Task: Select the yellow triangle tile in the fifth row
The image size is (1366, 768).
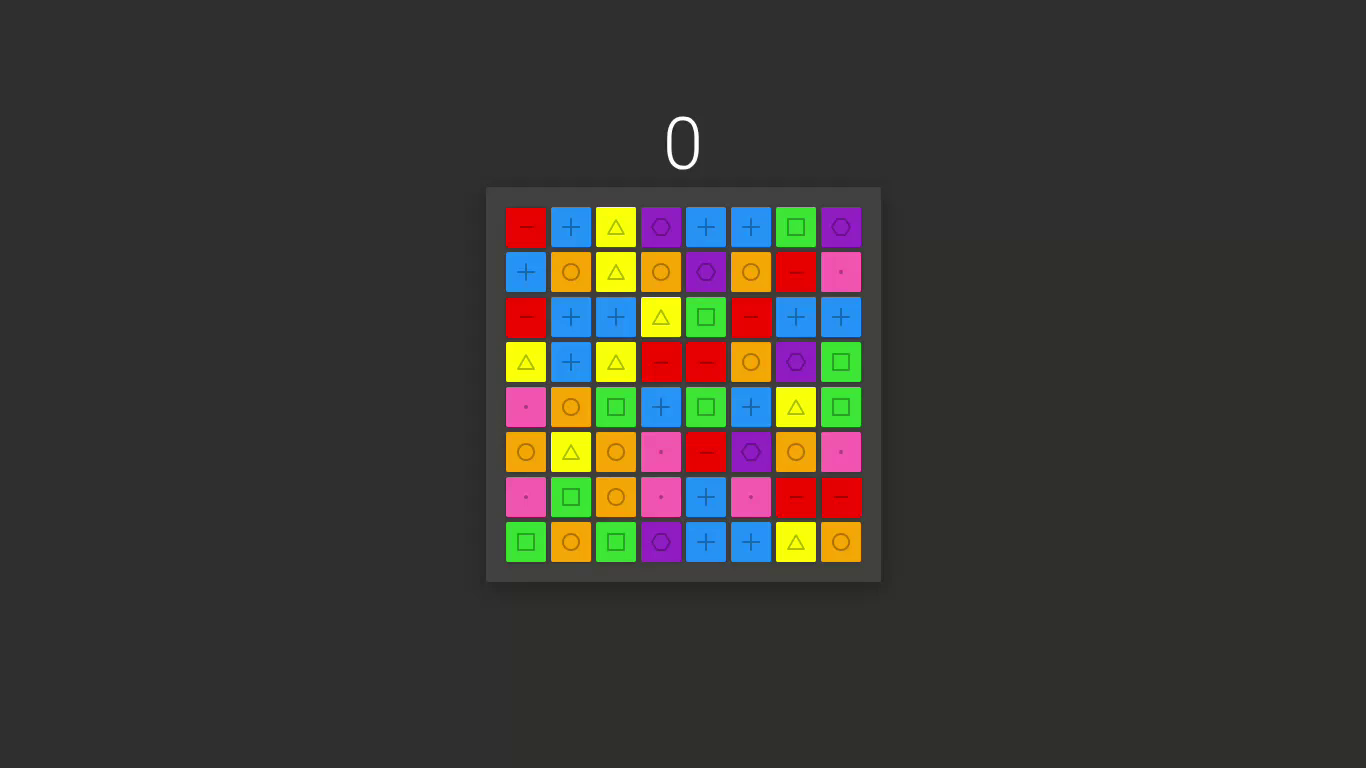Action: 796,407
